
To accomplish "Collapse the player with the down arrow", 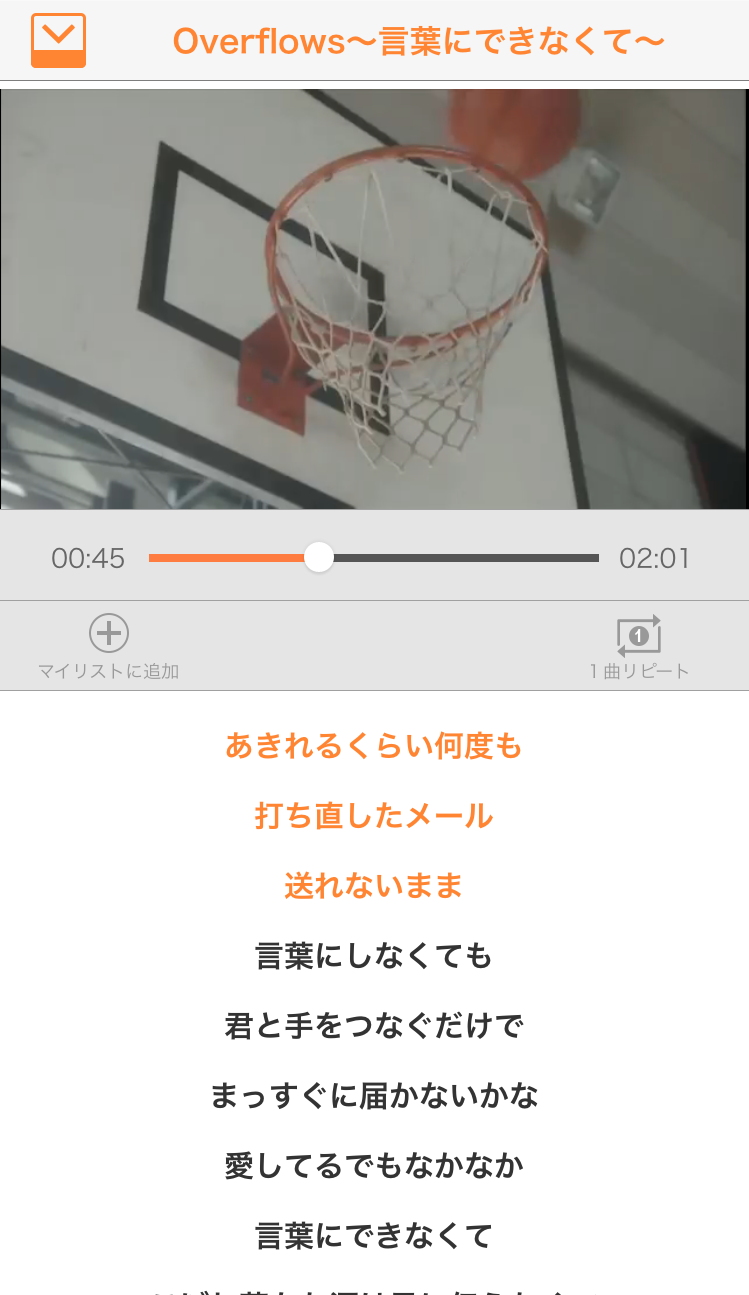I will click(58, 41).
